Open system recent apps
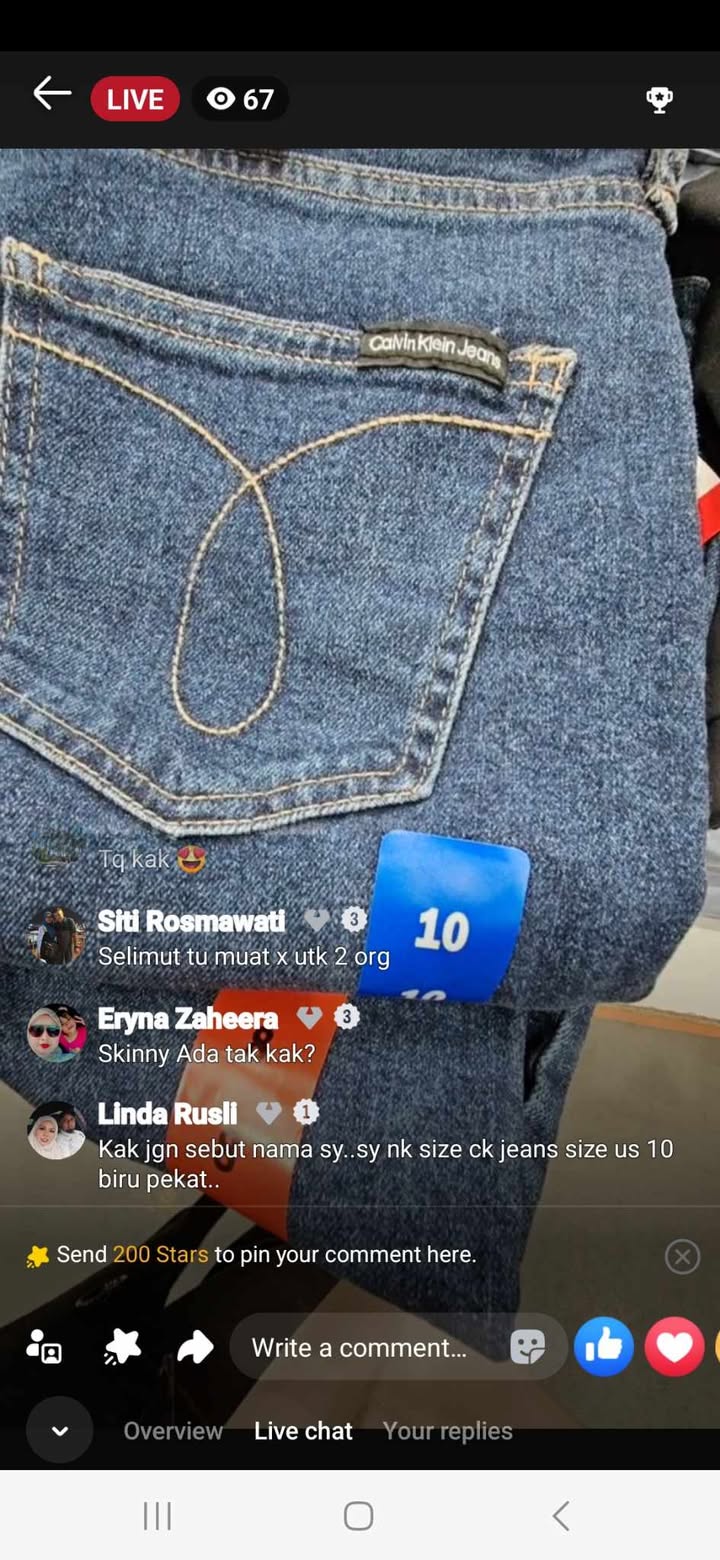The image size is (720, 1560). 157,1516
